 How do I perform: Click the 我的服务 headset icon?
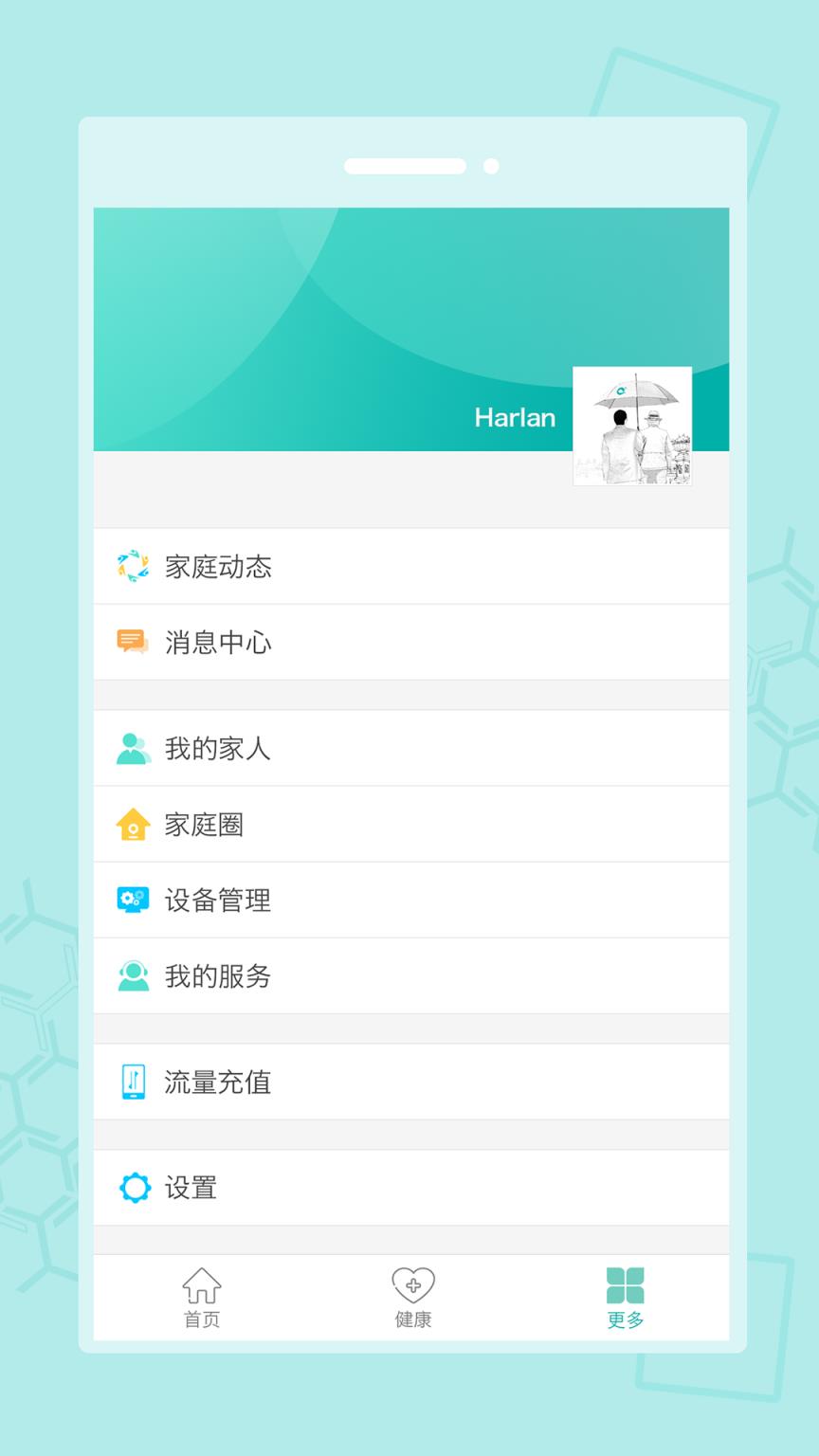coord(133,975)
